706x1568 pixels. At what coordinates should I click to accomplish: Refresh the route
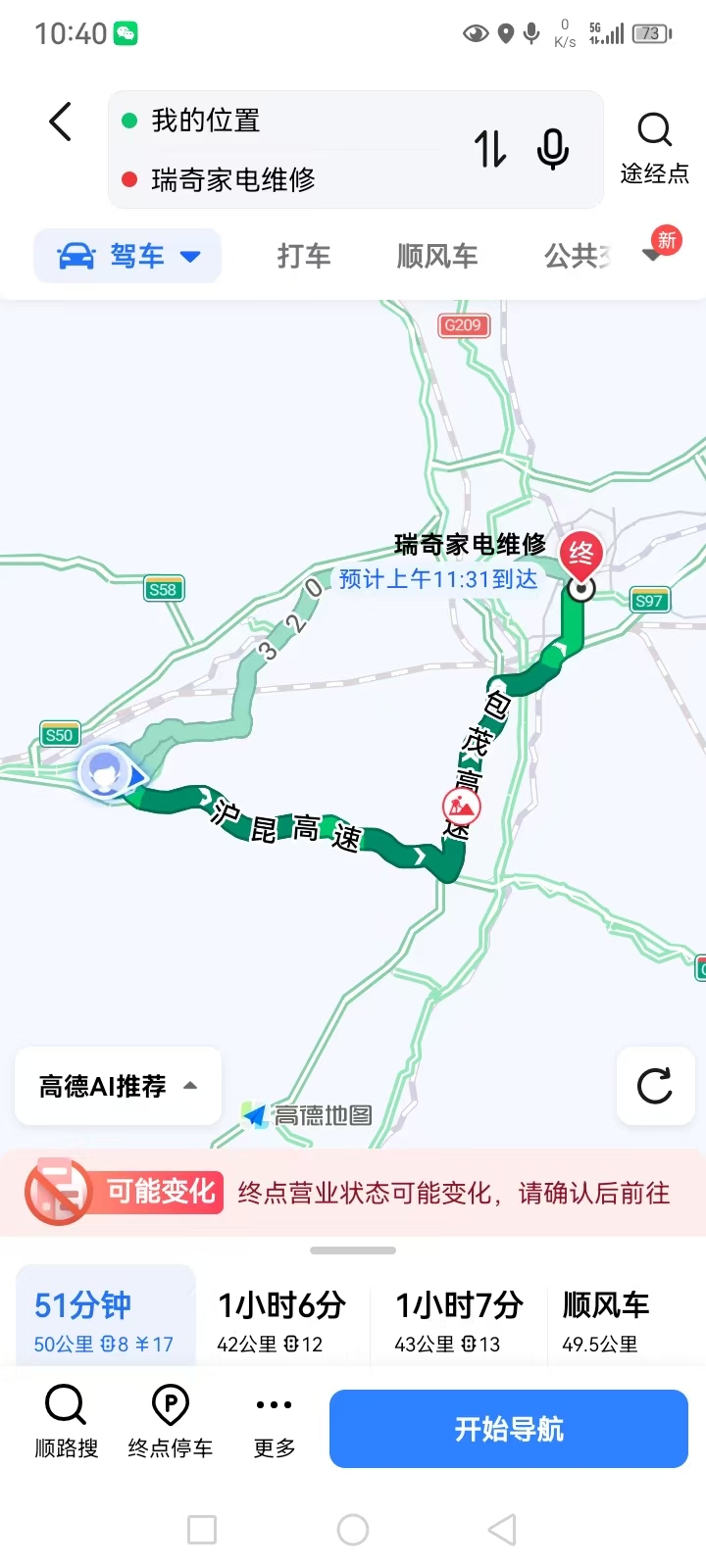654,1086
